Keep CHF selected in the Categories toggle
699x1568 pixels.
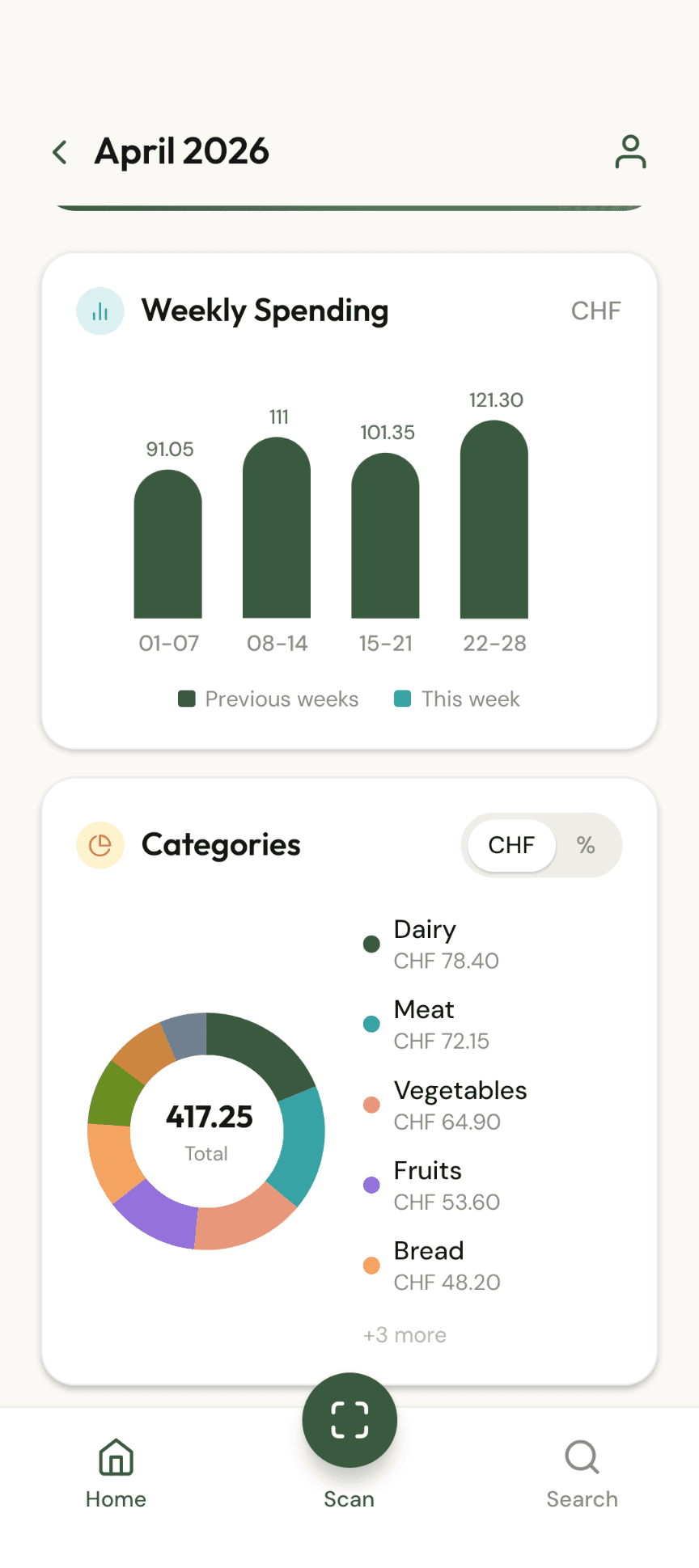coord(511,845)
